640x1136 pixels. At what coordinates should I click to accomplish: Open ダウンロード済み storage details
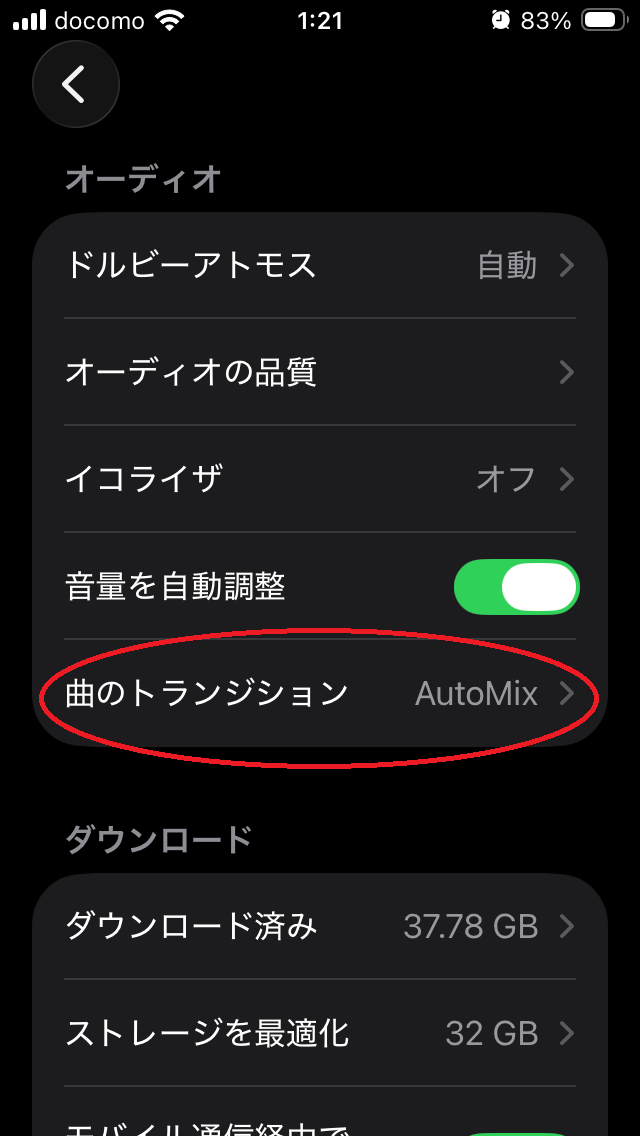[320, 927]
